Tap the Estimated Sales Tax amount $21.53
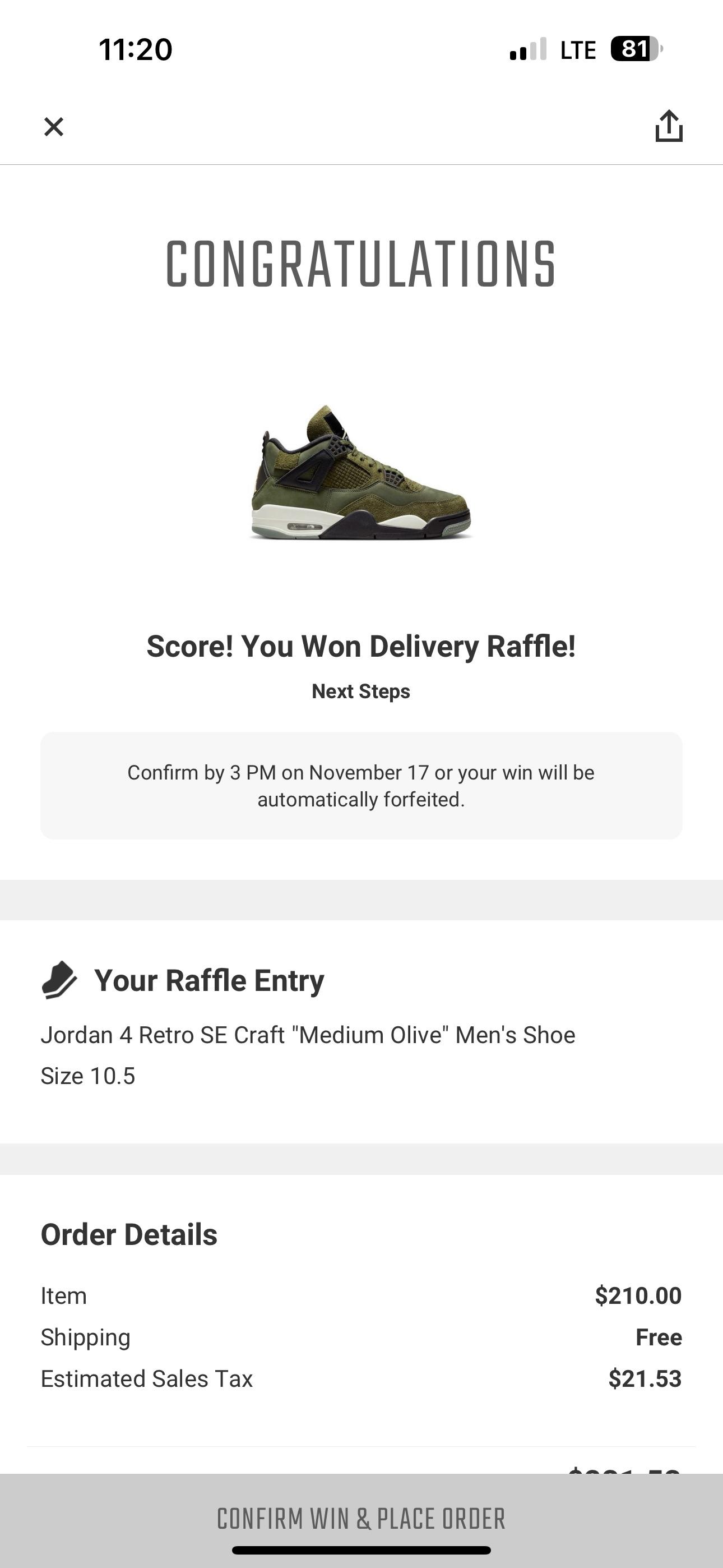723x1568 pixels. pyautogui.click(x=645, y=1378)
